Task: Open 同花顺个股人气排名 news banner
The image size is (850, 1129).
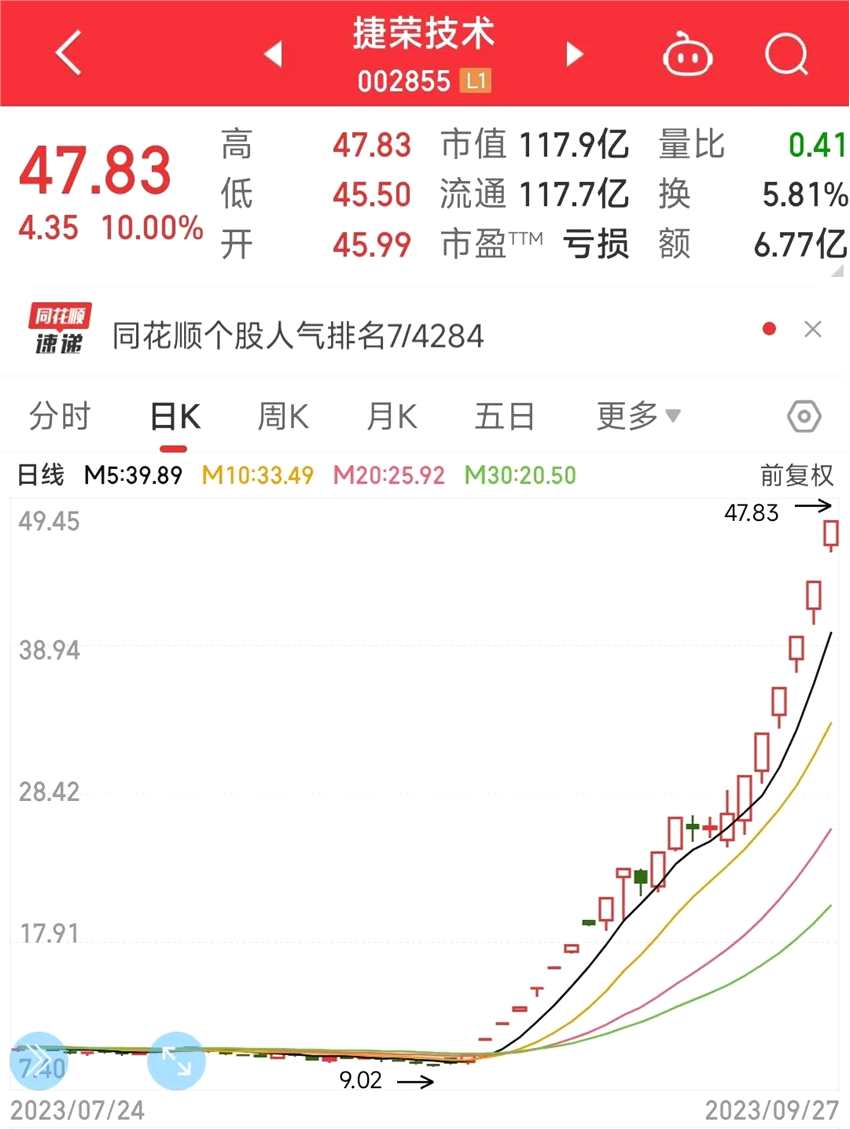Action: [298, 336]
